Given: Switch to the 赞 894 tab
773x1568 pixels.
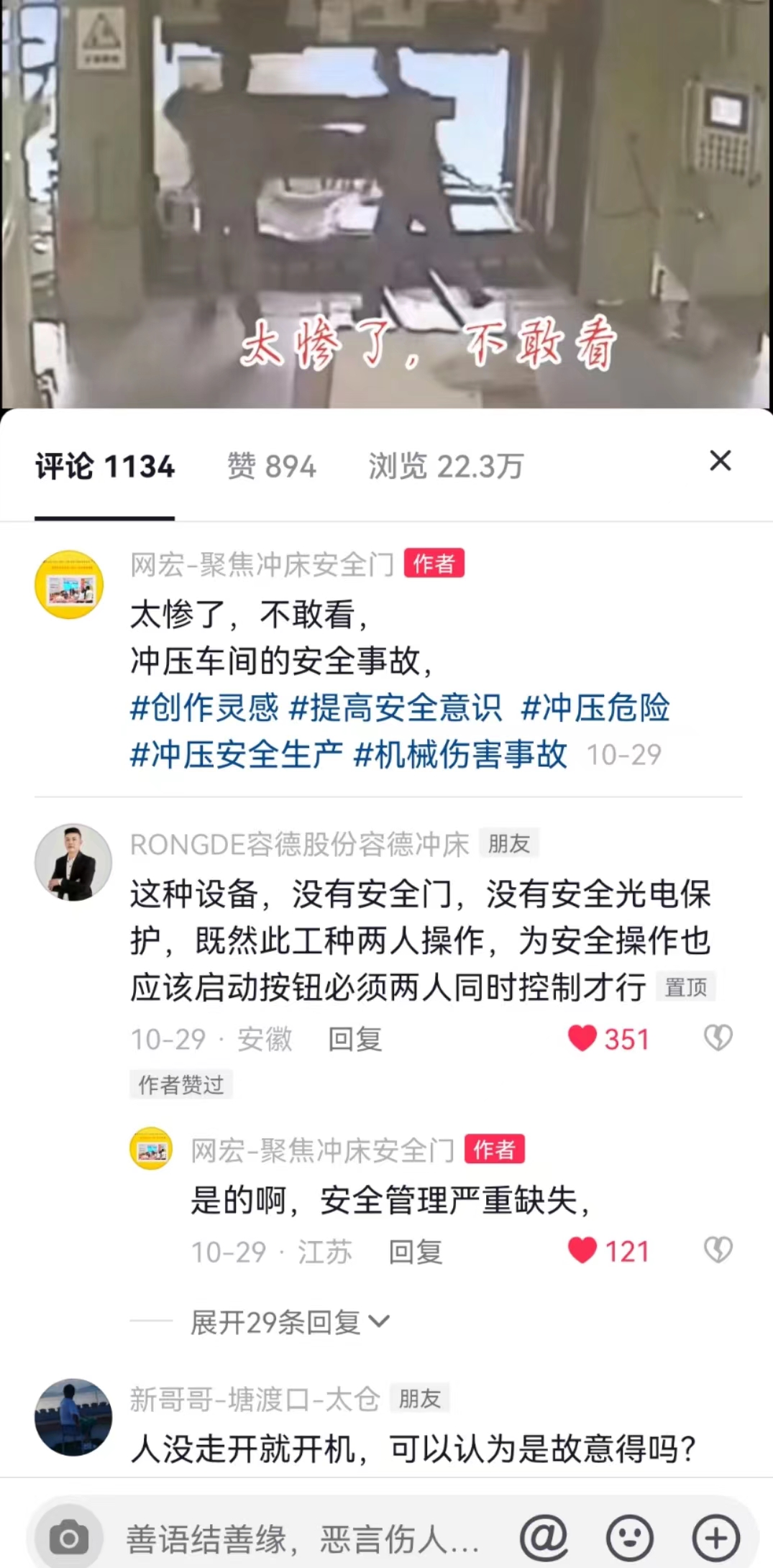Looking at the screenshot, I should [x=272, y=467].
